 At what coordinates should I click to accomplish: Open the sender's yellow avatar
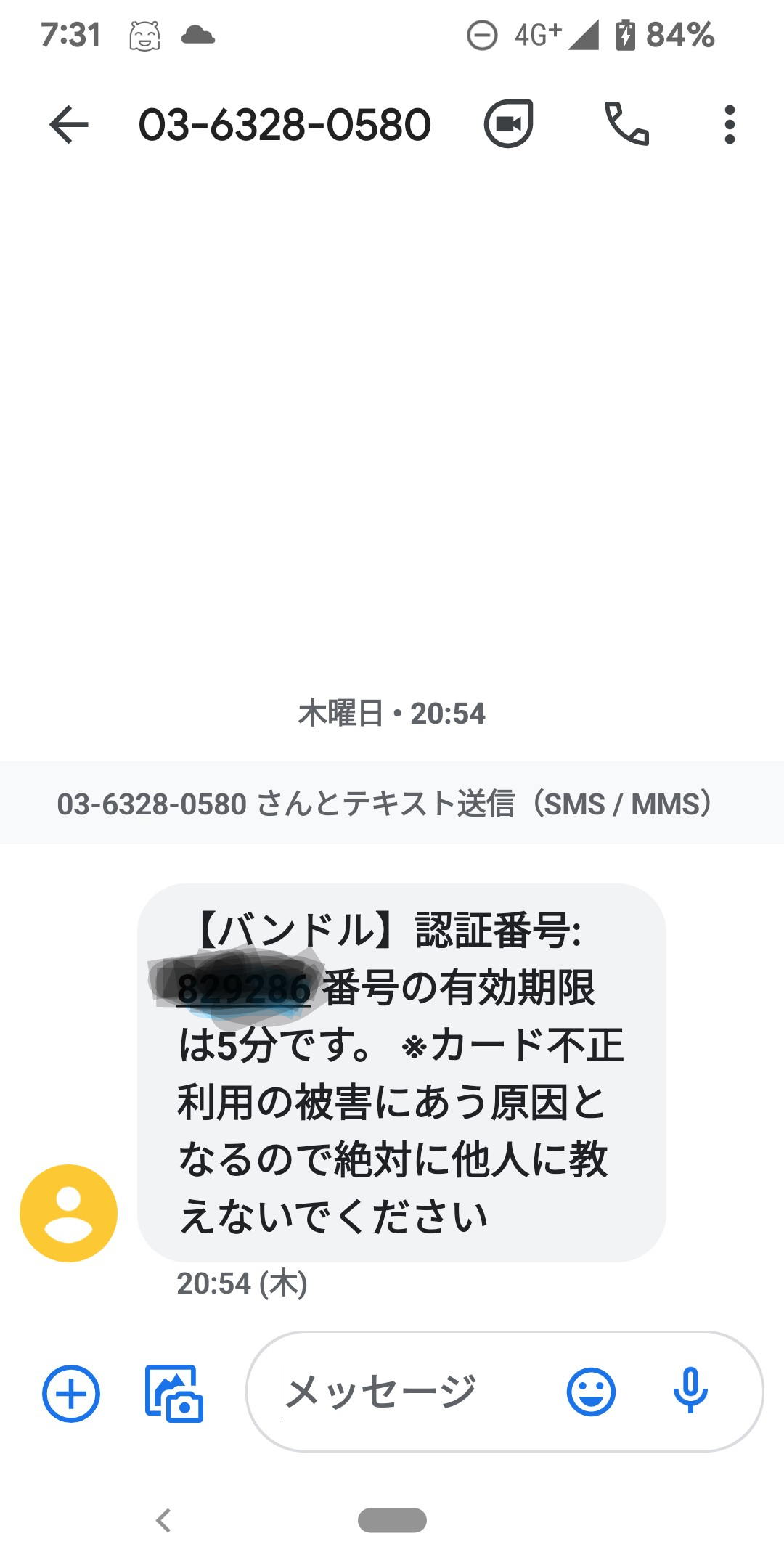point(69,1213)
